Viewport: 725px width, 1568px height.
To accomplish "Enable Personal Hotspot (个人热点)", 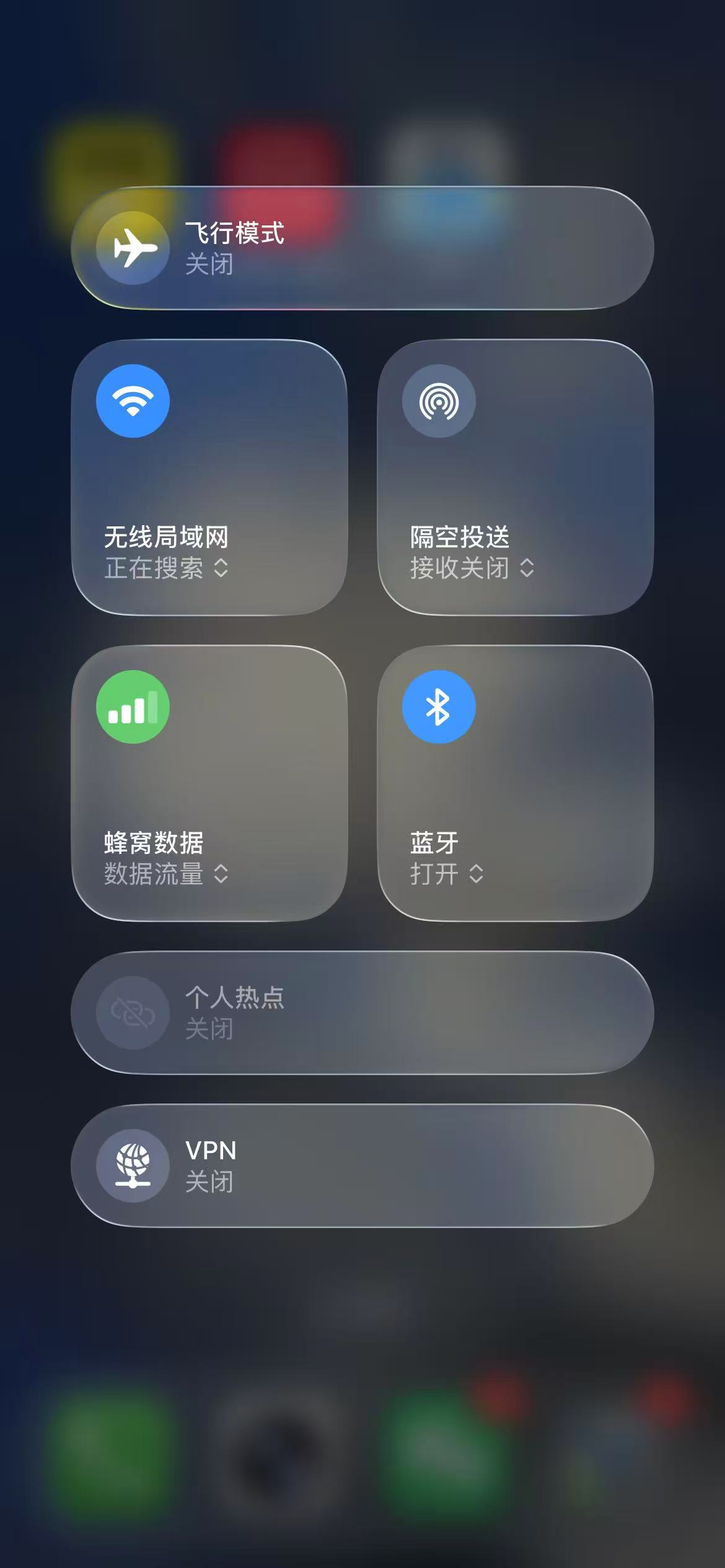I will click(x=133, y=1013).
